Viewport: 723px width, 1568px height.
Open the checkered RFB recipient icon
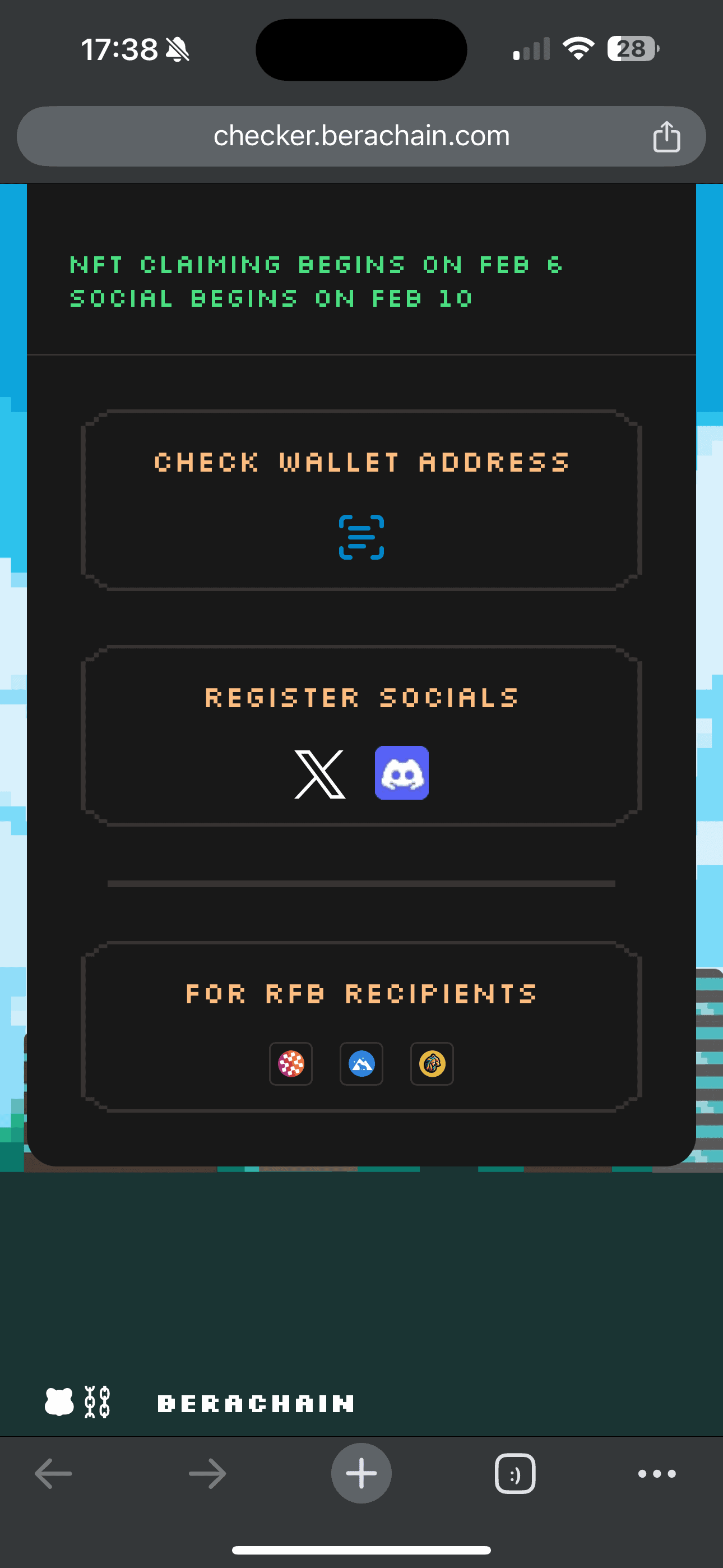point(291,1063)
